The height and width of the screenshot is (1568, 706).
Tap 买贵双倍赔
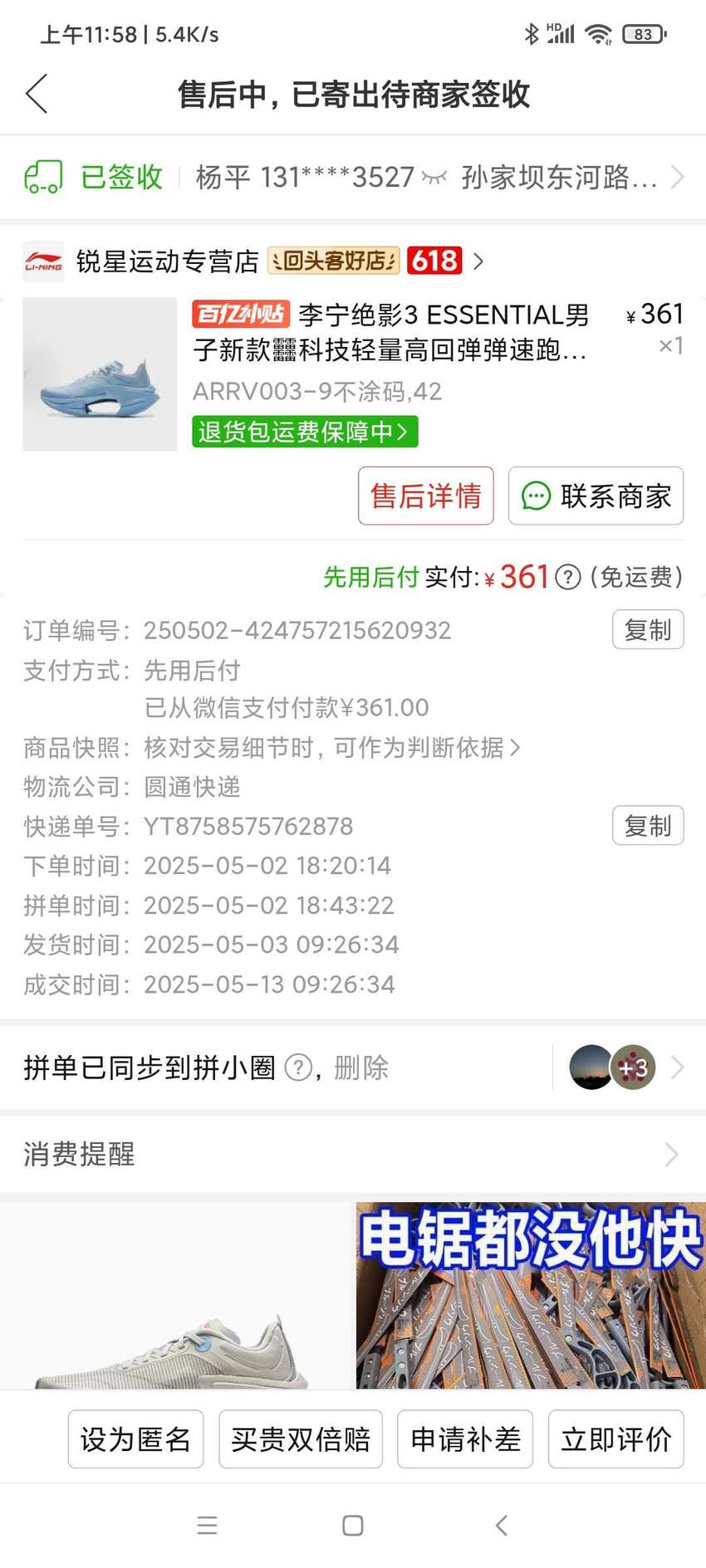tap(301, 1439)
